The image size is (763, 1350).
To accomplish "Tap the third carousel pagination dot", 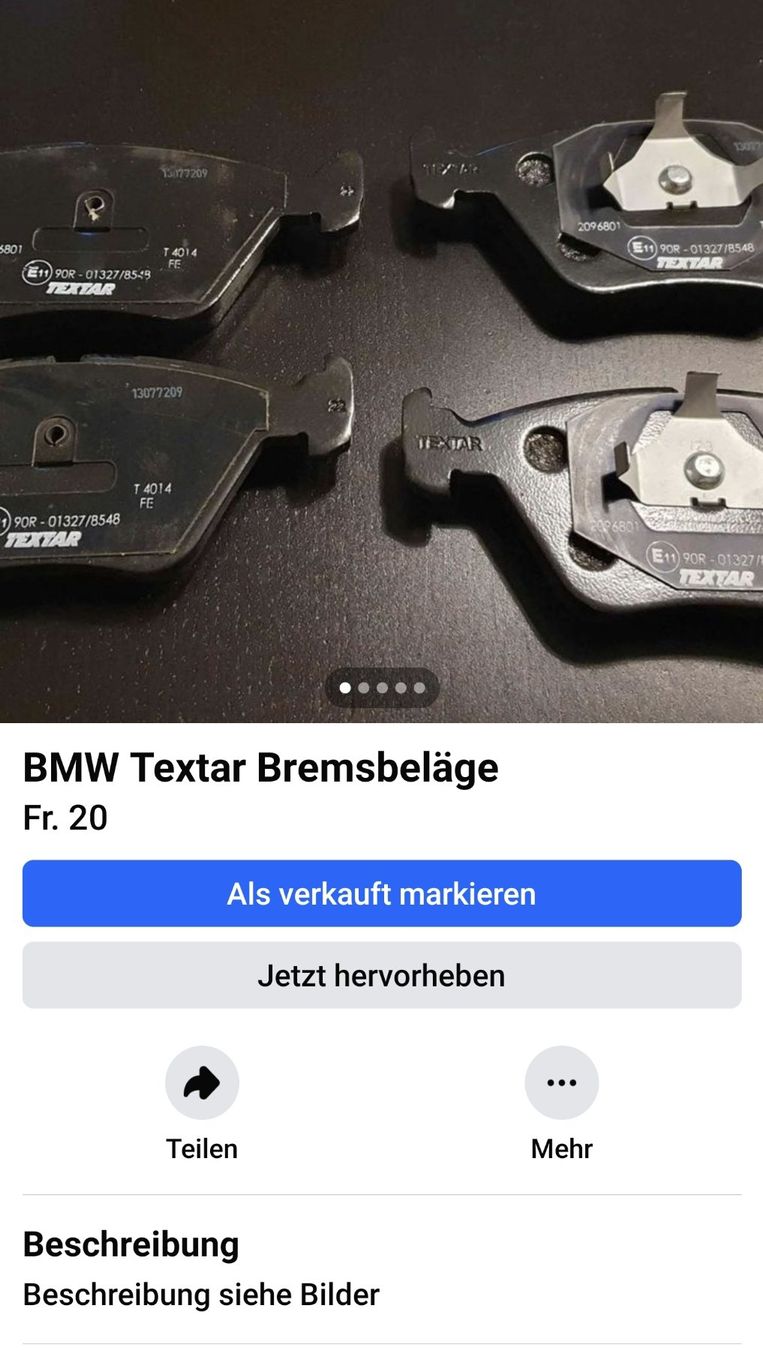I will [x=381, y=688].
